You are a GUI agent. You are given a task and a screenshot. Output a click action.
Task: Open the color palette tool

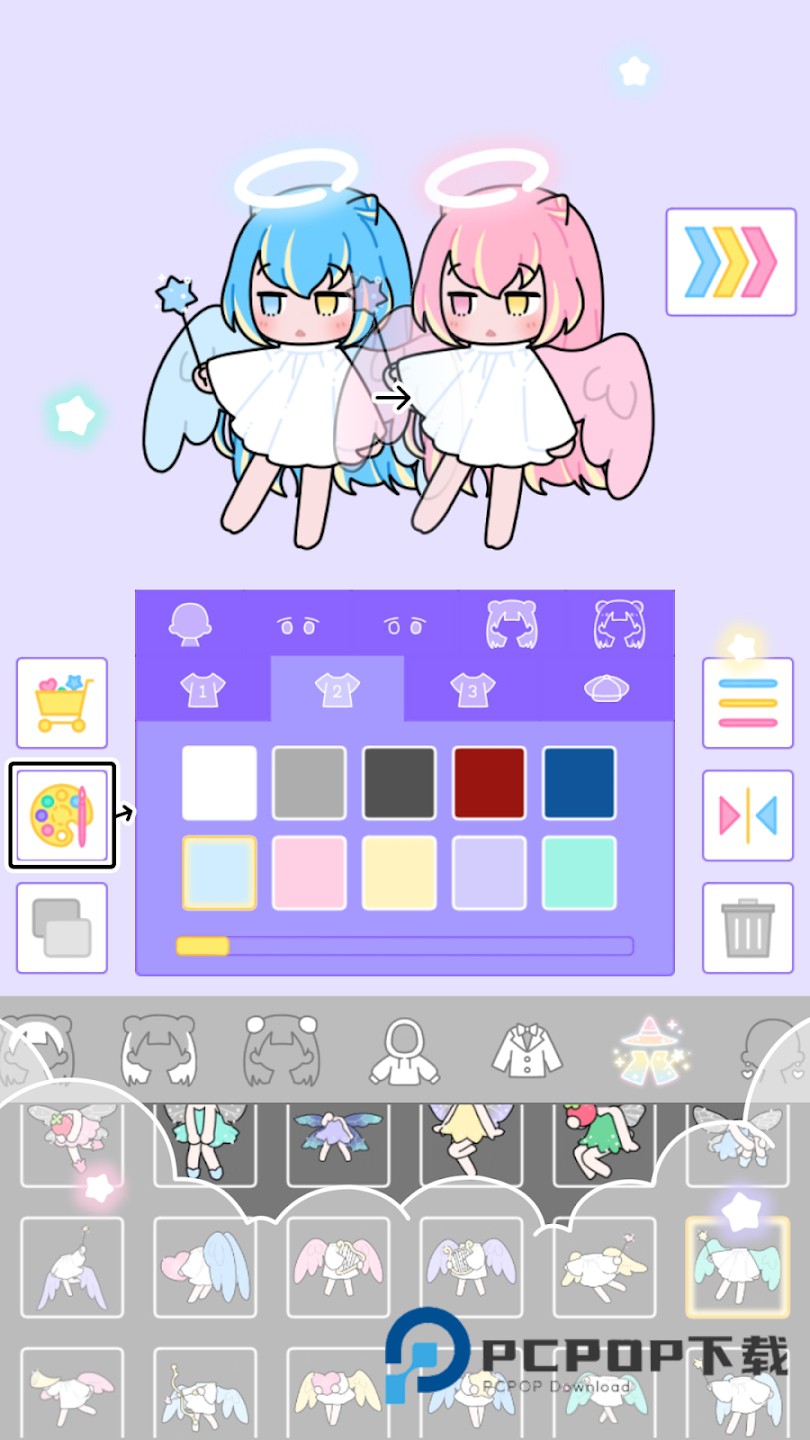coord(62,816)
